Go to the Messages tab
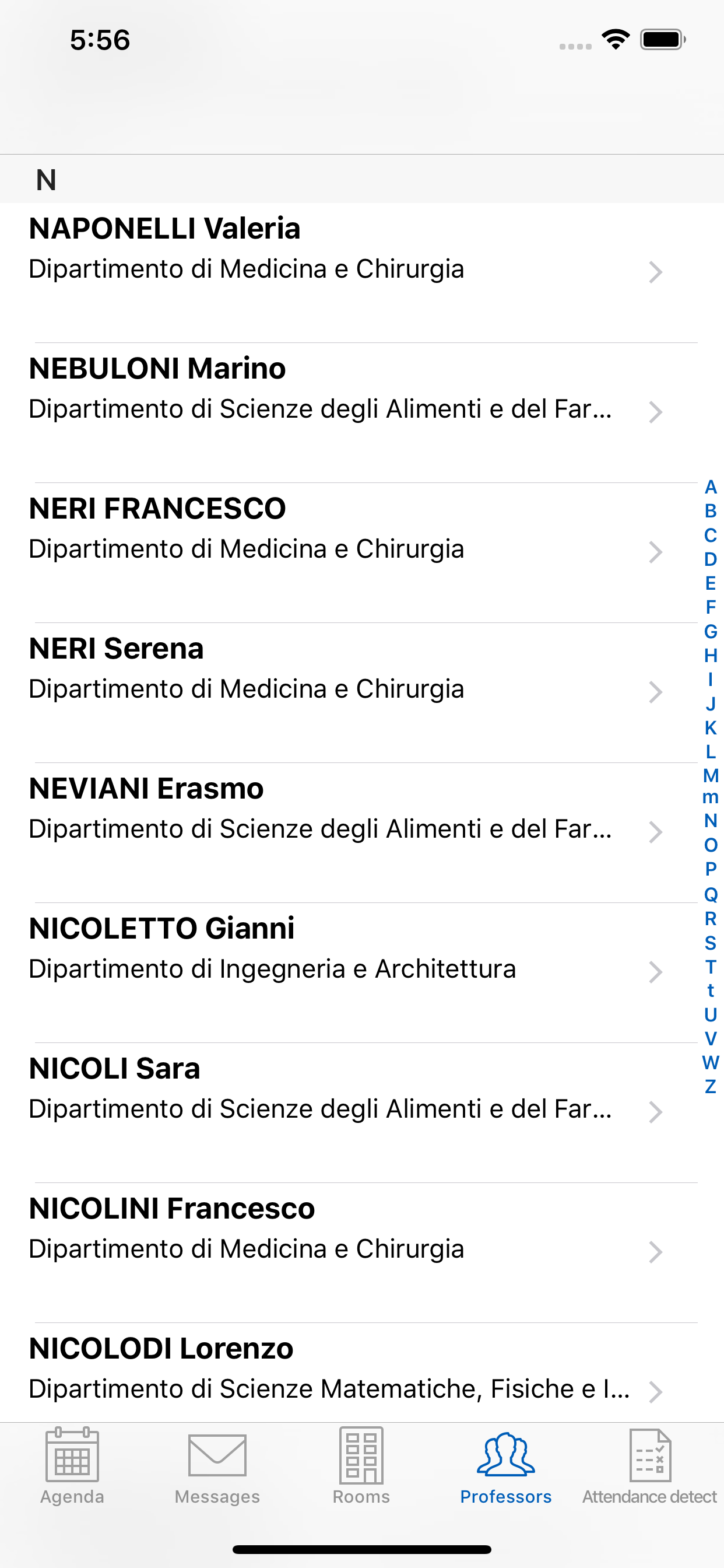The image size is (724, 1568). 217,1466
